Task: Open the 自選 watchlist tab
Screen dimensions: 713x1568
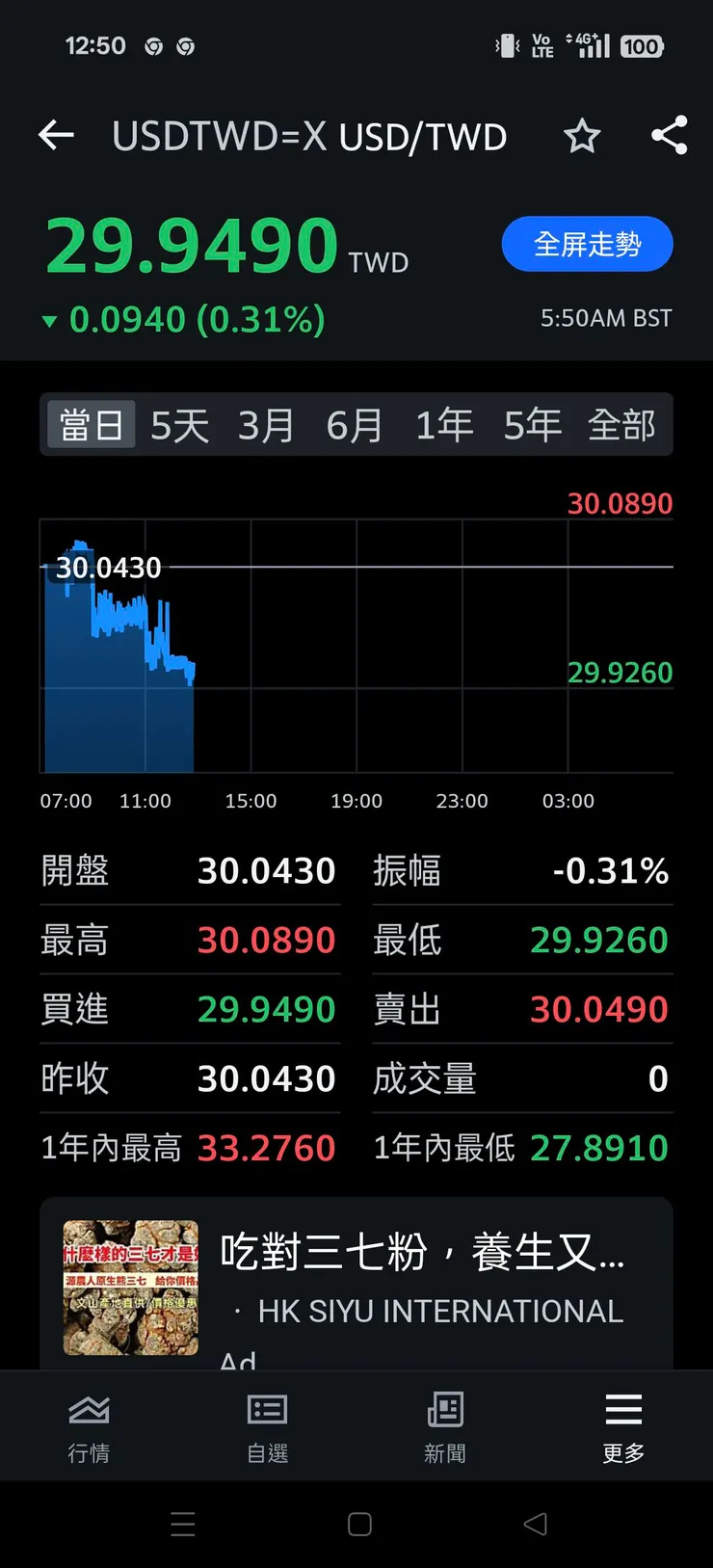Action: (267, 1426)
